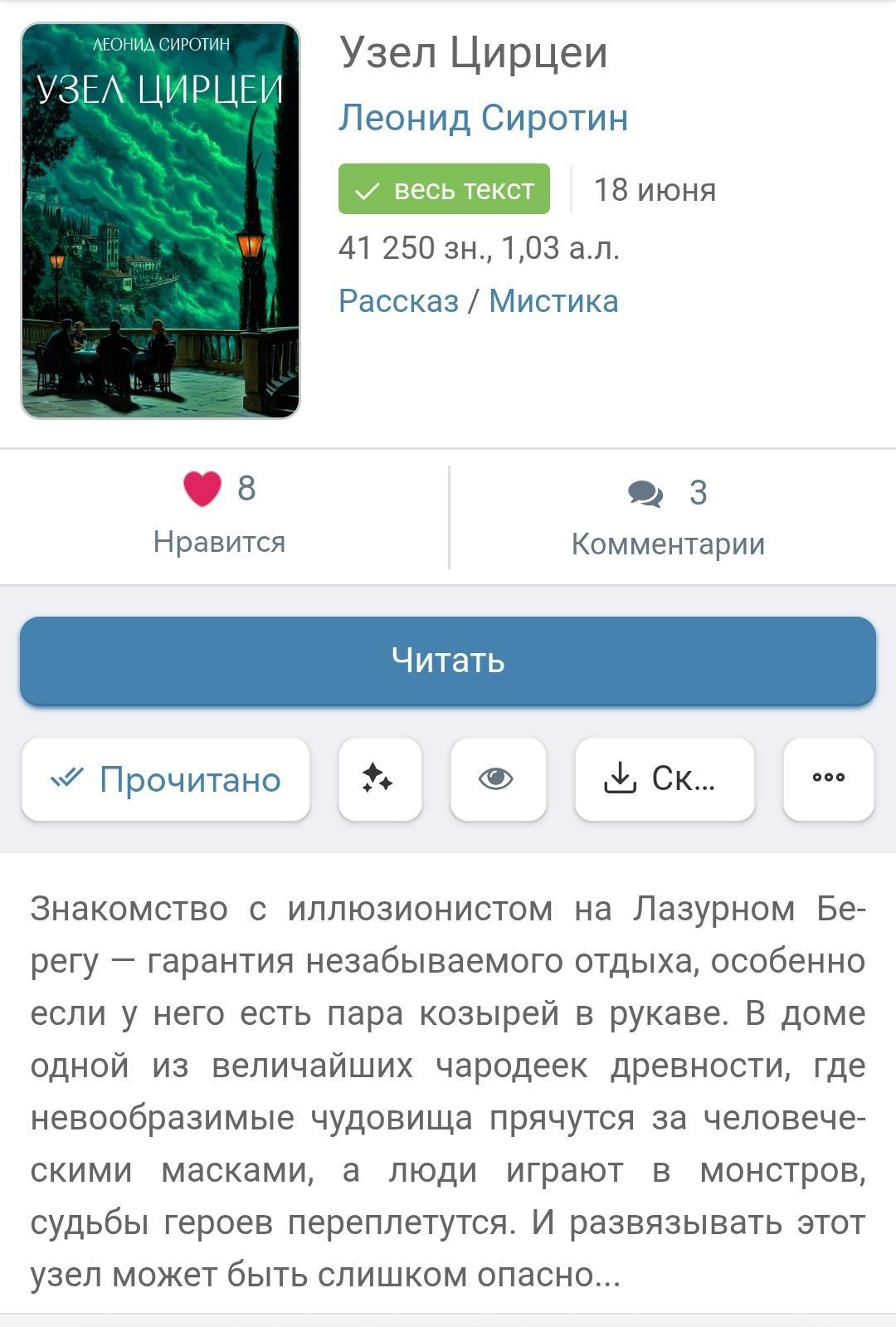The image size is (896, 1327).
Task: Tap the sparkle stars button
Action: (x=380, y=779)
